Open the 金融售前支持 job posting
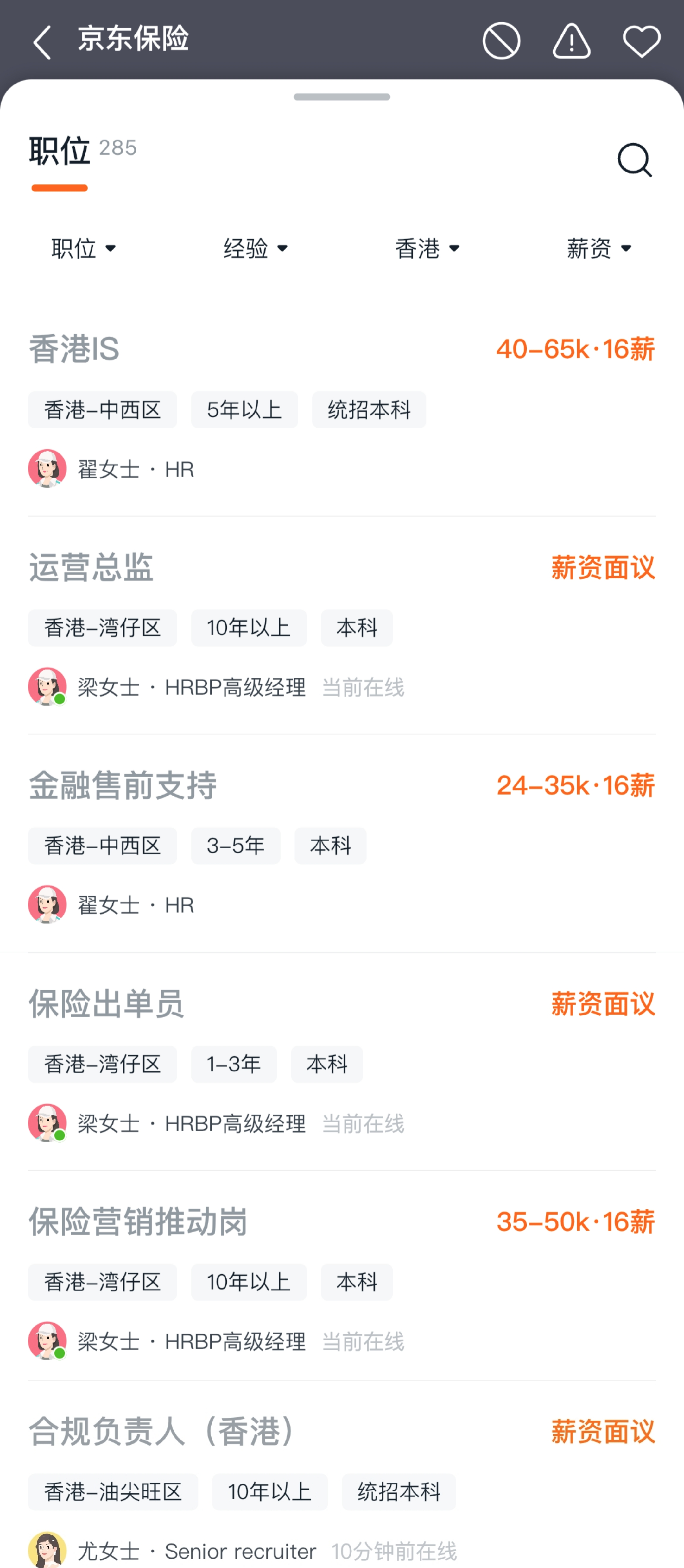684x1568 pixels. (x=123, y=785)
